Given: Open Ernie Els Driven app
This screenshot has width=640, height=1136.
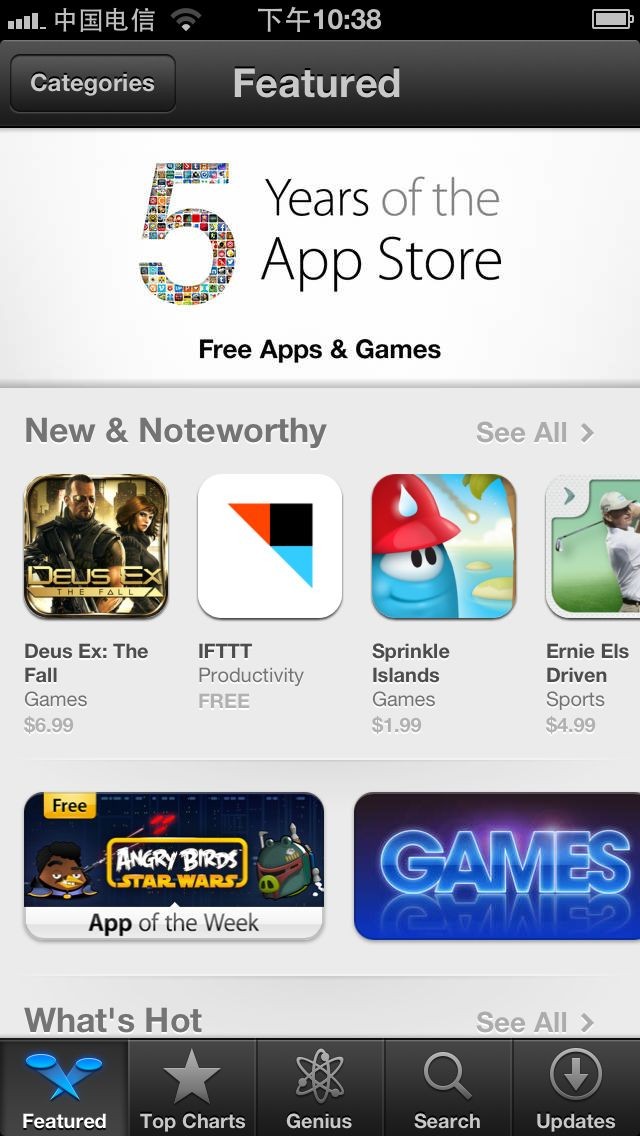Looking at the screenshot, I should point(594,546).
